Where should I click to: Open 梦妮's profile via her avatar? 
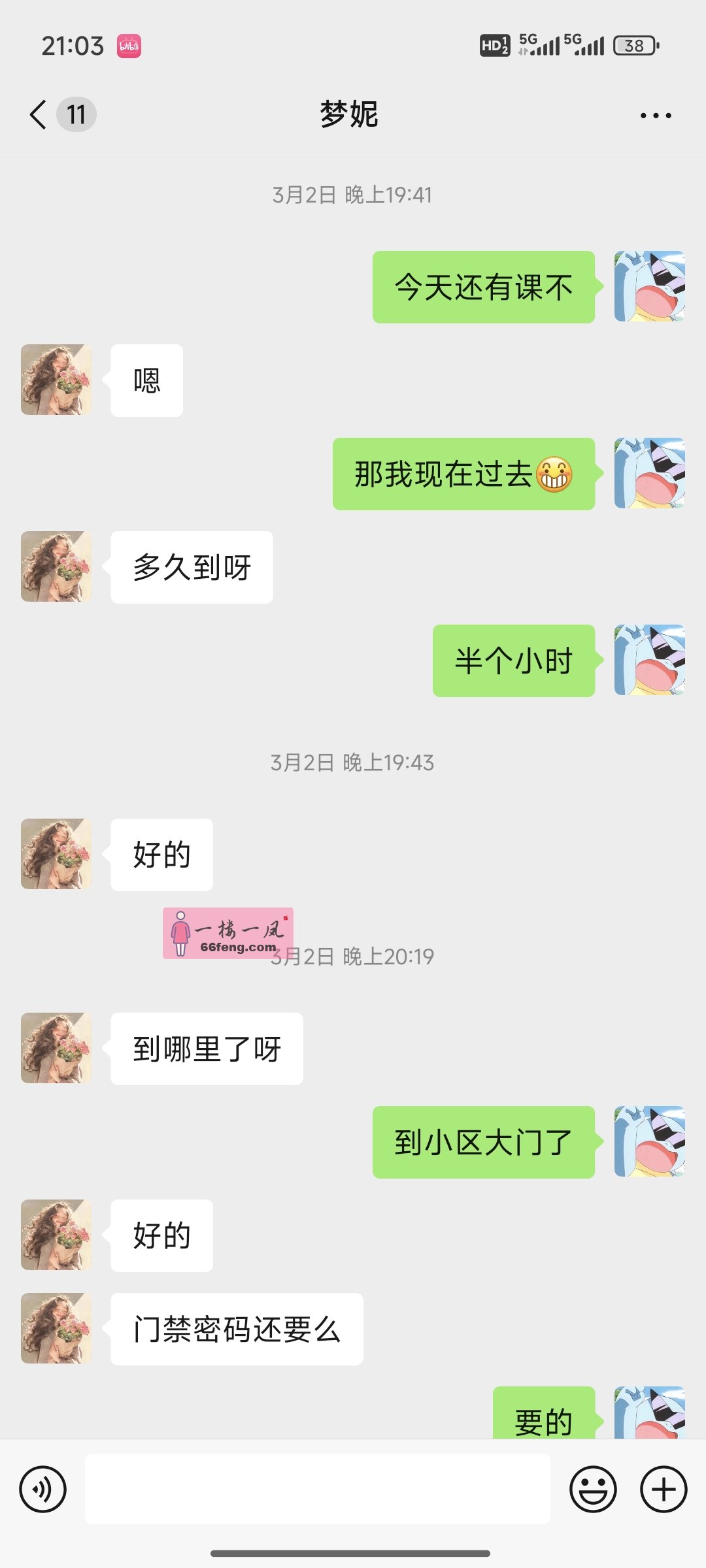(x=56, y=379)
